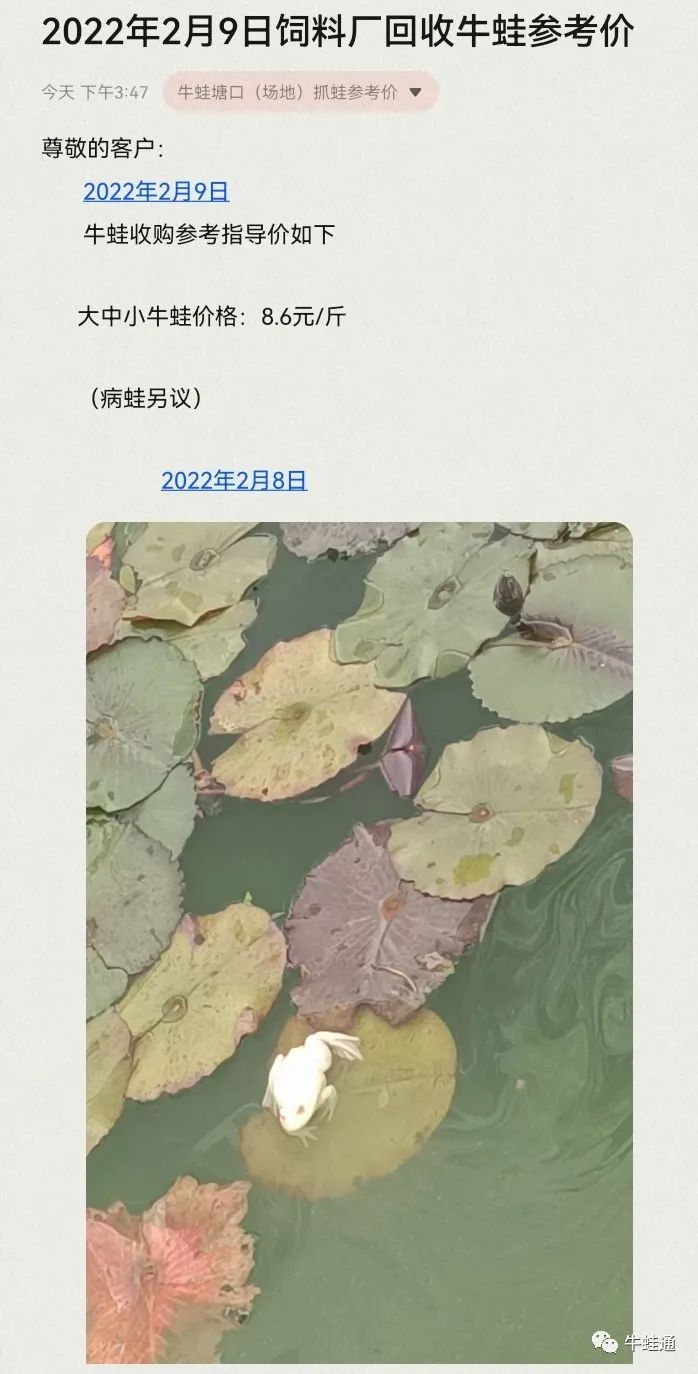Tap the 2022年2月9日 date link

156,192
